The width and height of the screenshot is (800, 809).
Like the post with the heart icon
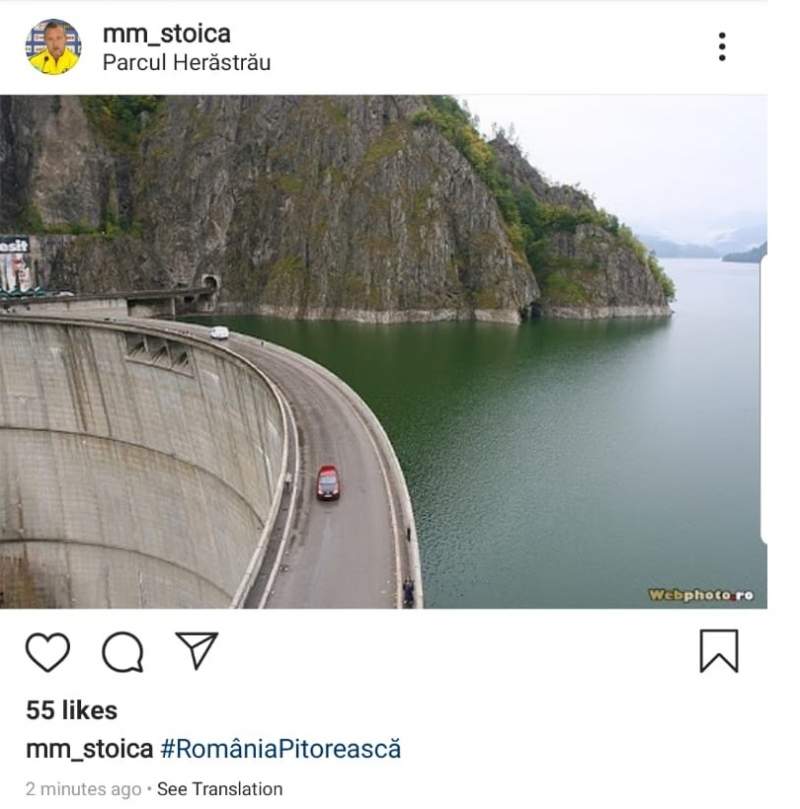47,652
